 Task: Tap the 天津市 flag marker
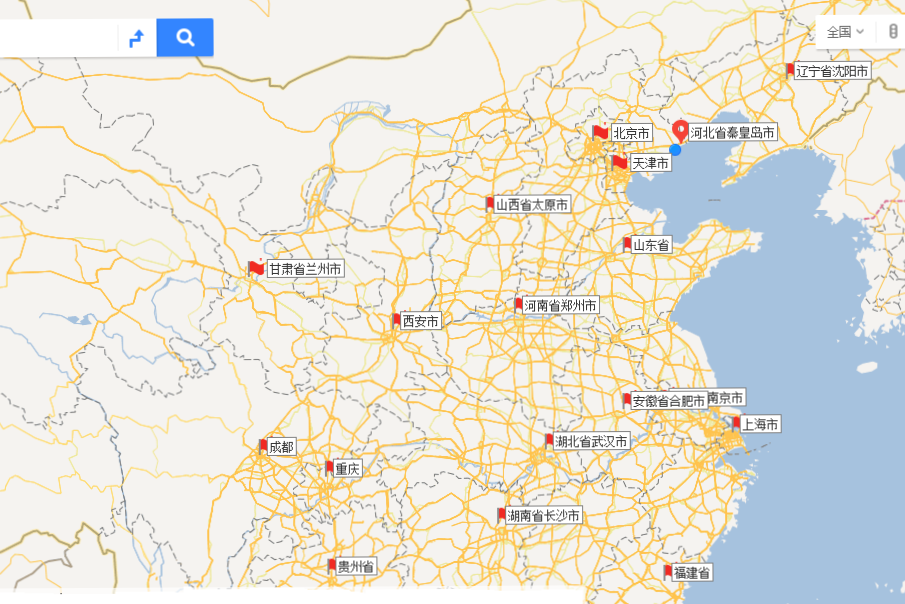pyautogui.click(x=620, y=162)
